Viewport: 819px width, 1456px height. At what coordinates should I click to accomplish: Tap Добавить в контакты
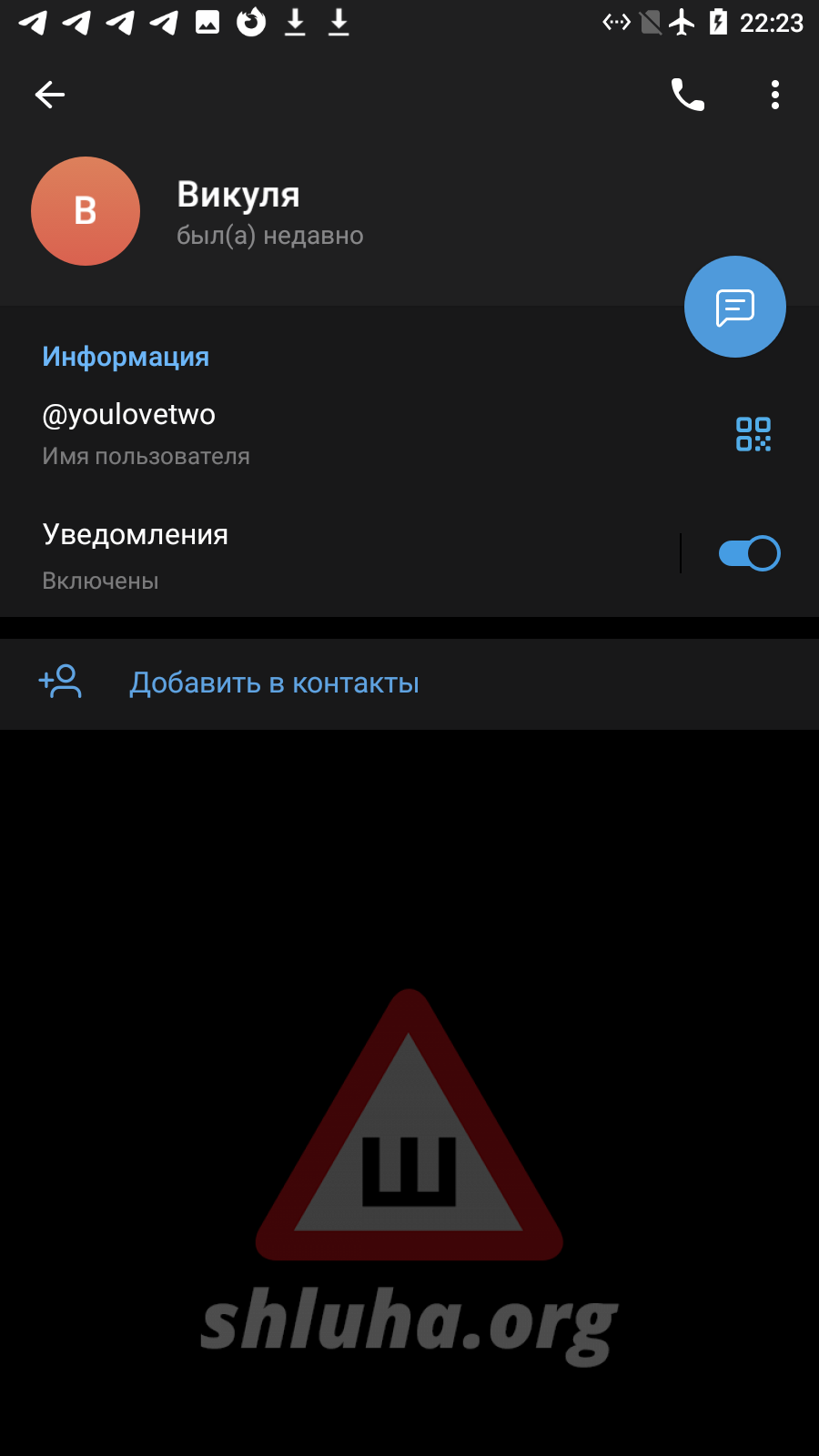(274, 683)
